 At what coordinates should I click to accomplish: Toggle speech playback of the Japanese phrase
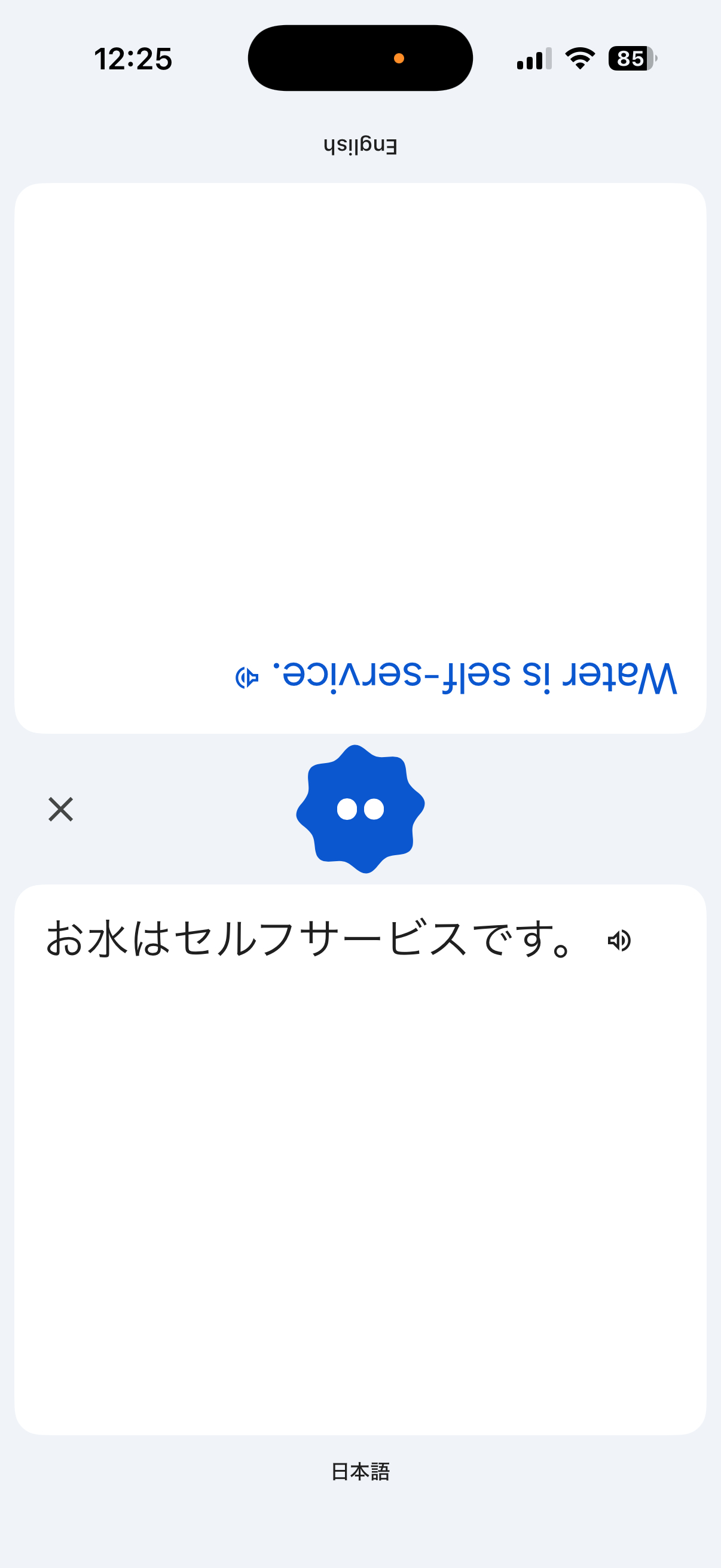(621, 940)
